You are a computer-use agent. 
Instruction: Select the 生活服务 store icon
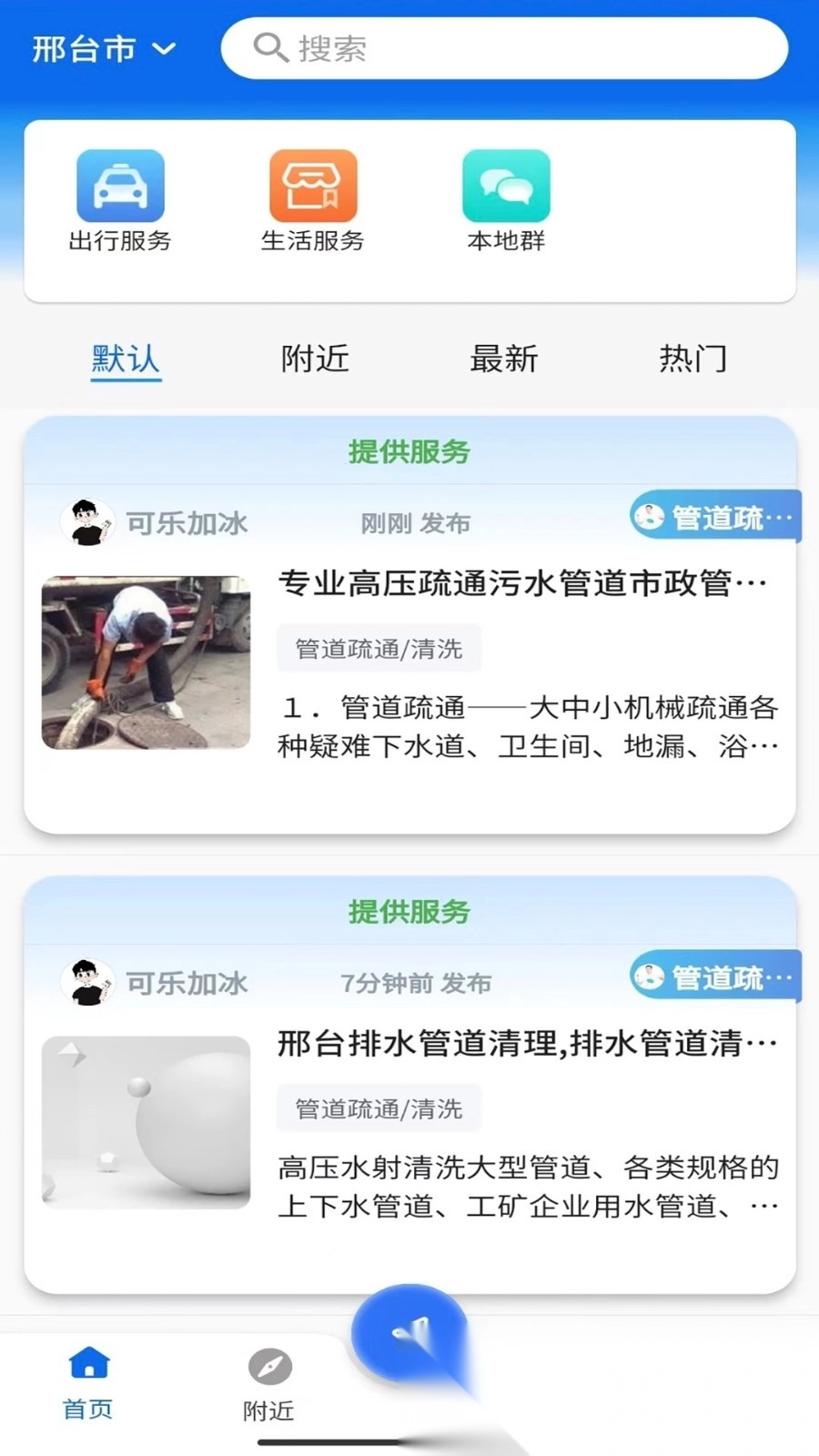(x=312, y=184)
